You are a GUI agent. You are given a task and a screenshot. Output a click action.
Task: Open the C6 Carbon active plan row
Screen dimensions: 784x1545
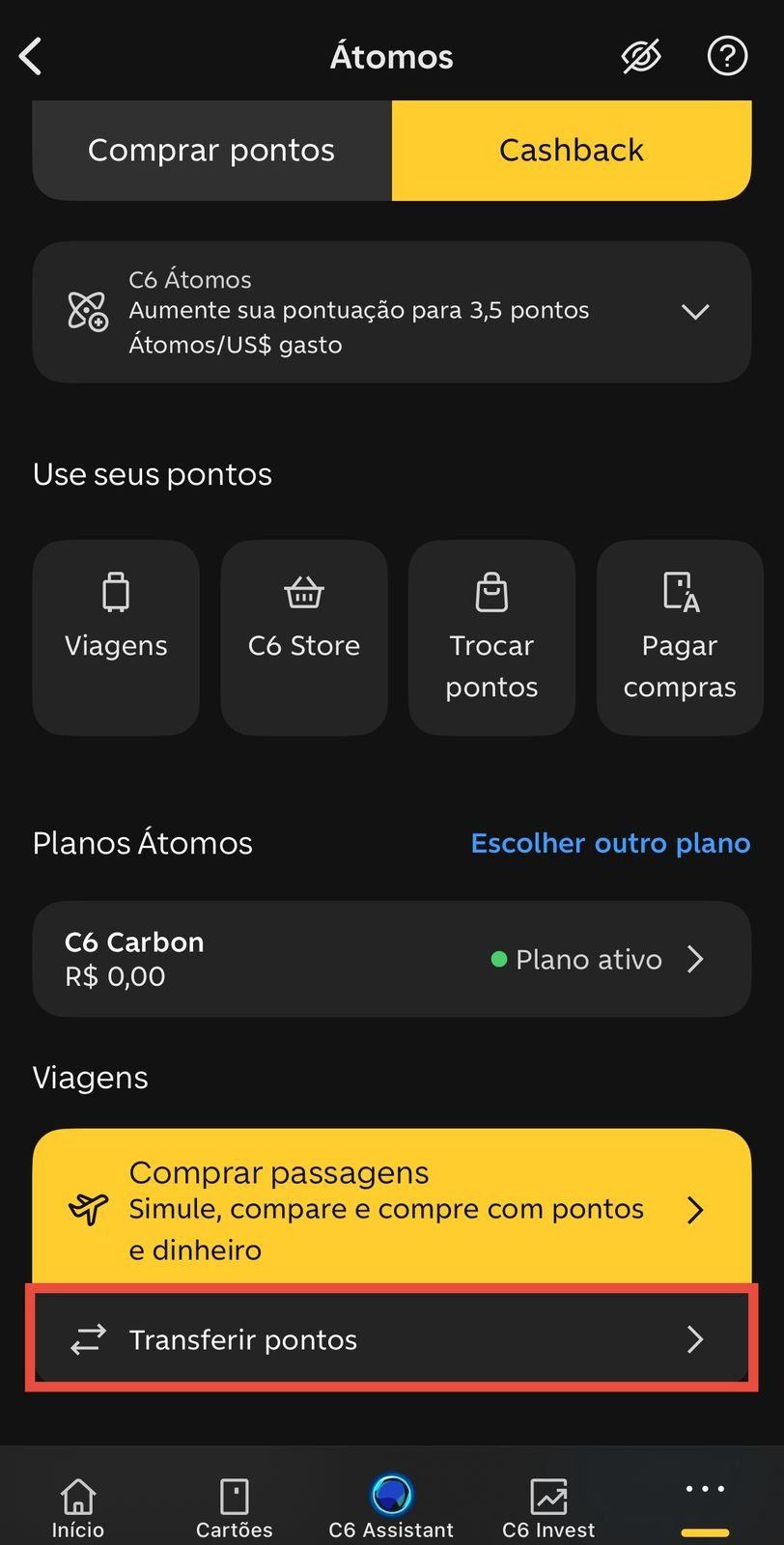point(392,959)
